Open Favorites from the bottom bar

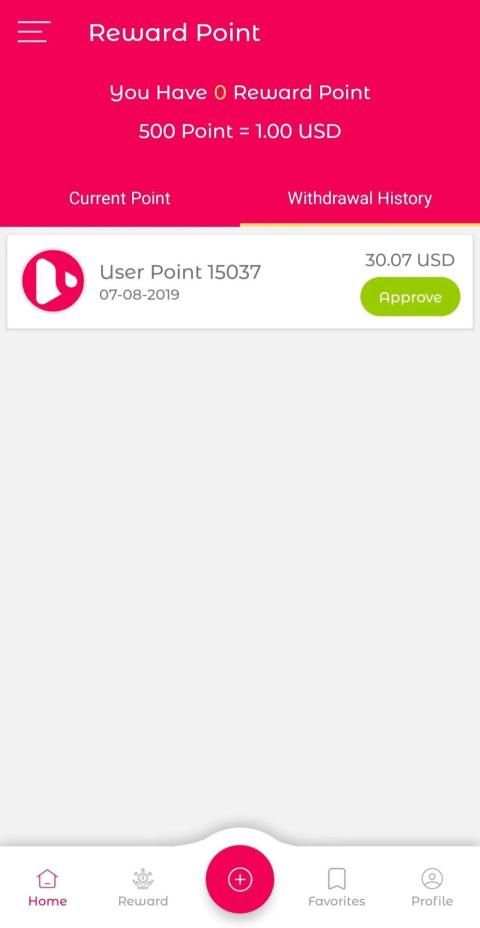coord(336,887)
